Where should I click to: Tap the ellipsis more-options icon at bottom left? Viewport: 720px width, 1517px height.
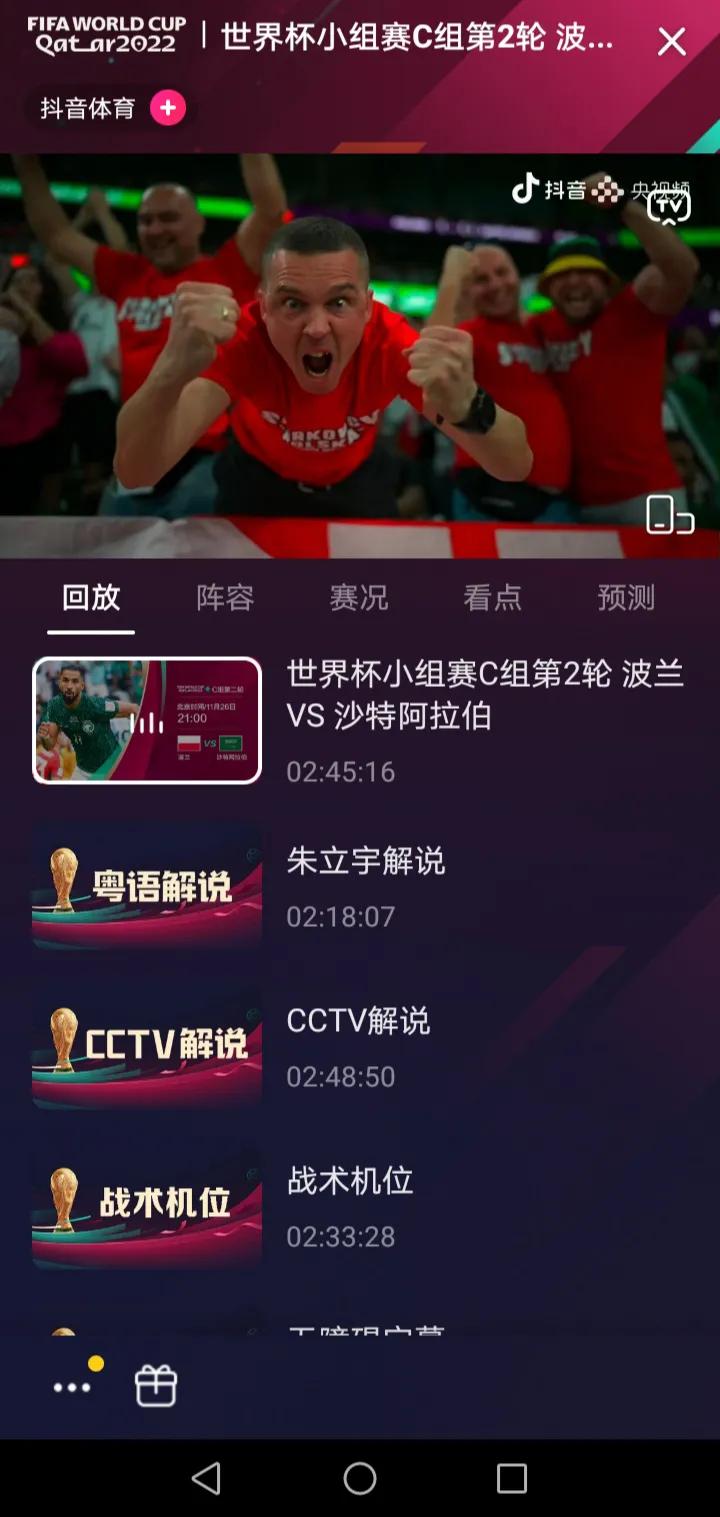70,1386
